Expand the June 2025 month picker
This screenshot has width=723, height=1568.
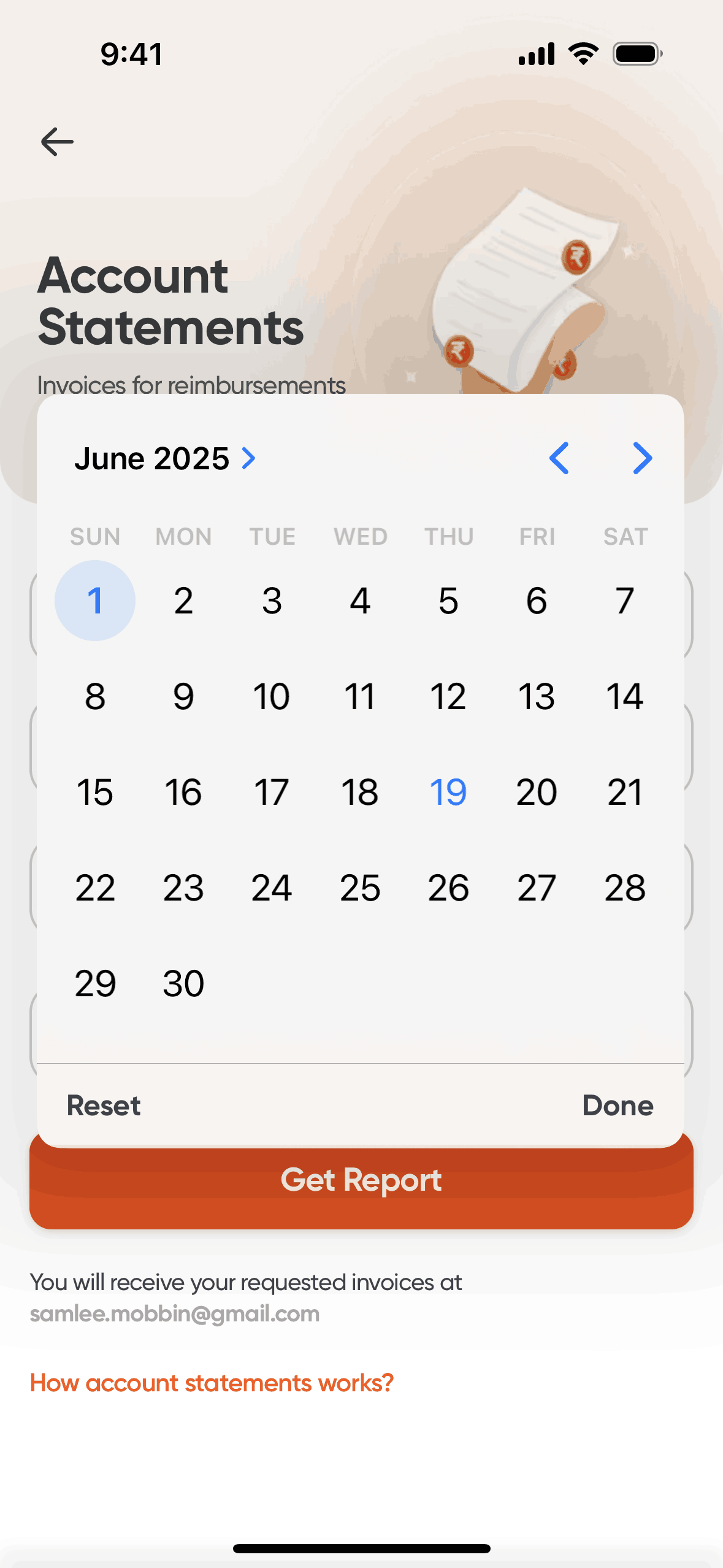[164, 458]
